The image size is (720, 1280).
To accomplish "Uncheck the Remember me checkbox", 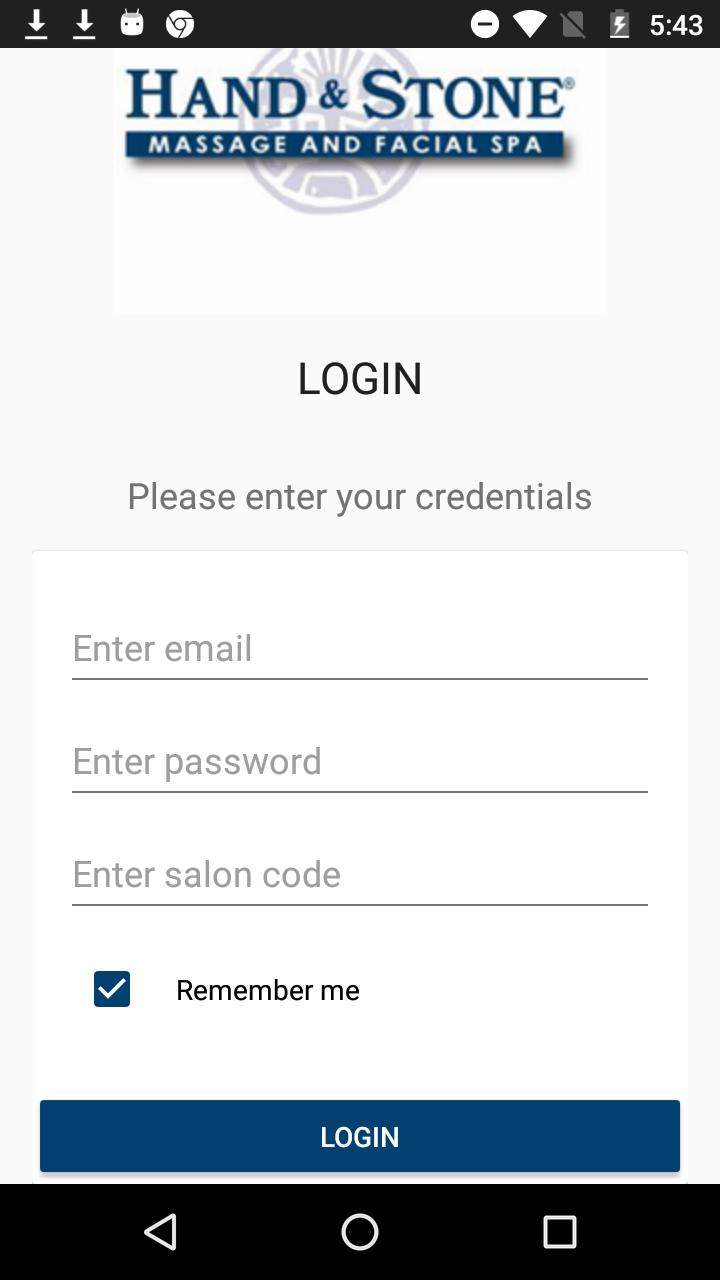I will click(x=112, y=989).
